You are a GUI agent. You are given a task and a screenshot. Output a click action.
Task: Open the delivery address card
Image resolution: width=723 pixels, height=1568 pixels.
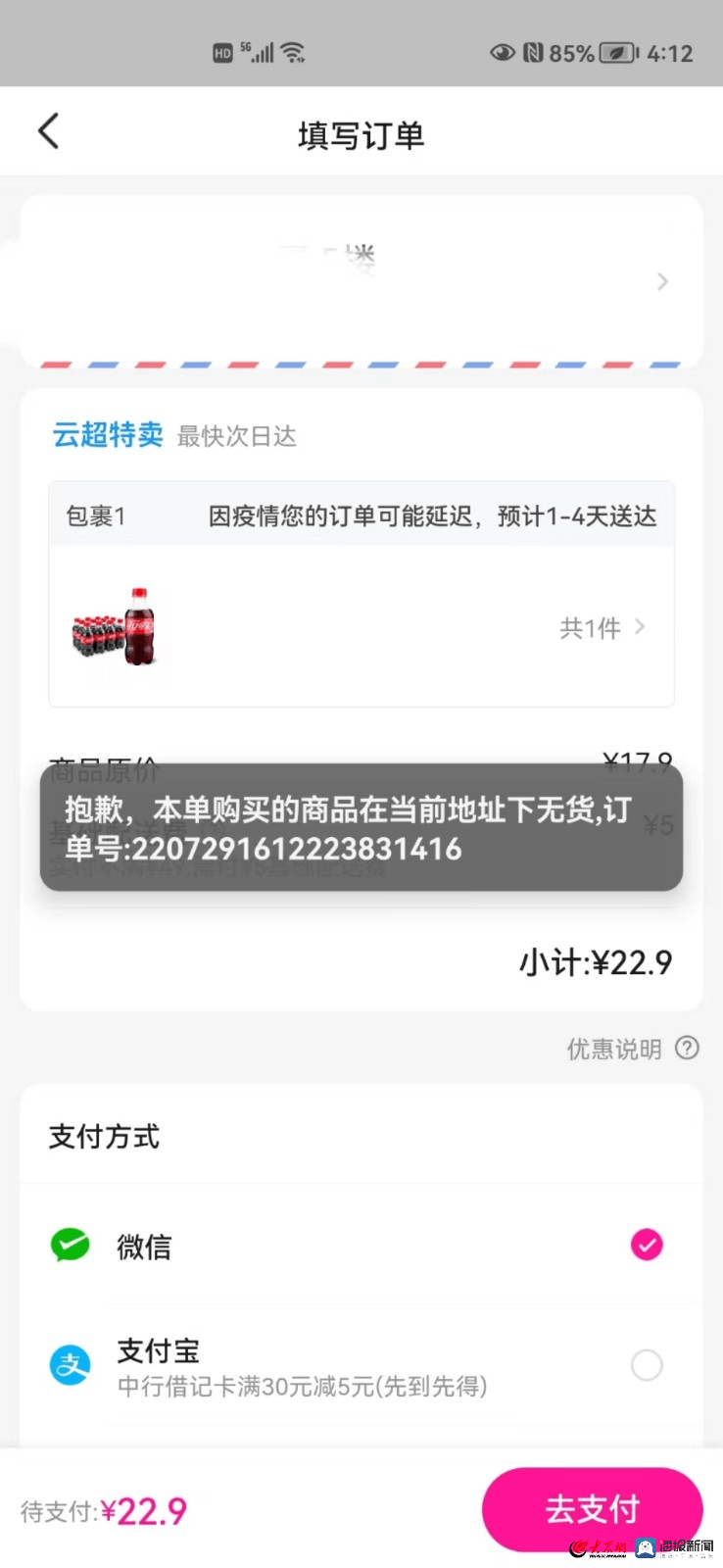tap(361, 281)
